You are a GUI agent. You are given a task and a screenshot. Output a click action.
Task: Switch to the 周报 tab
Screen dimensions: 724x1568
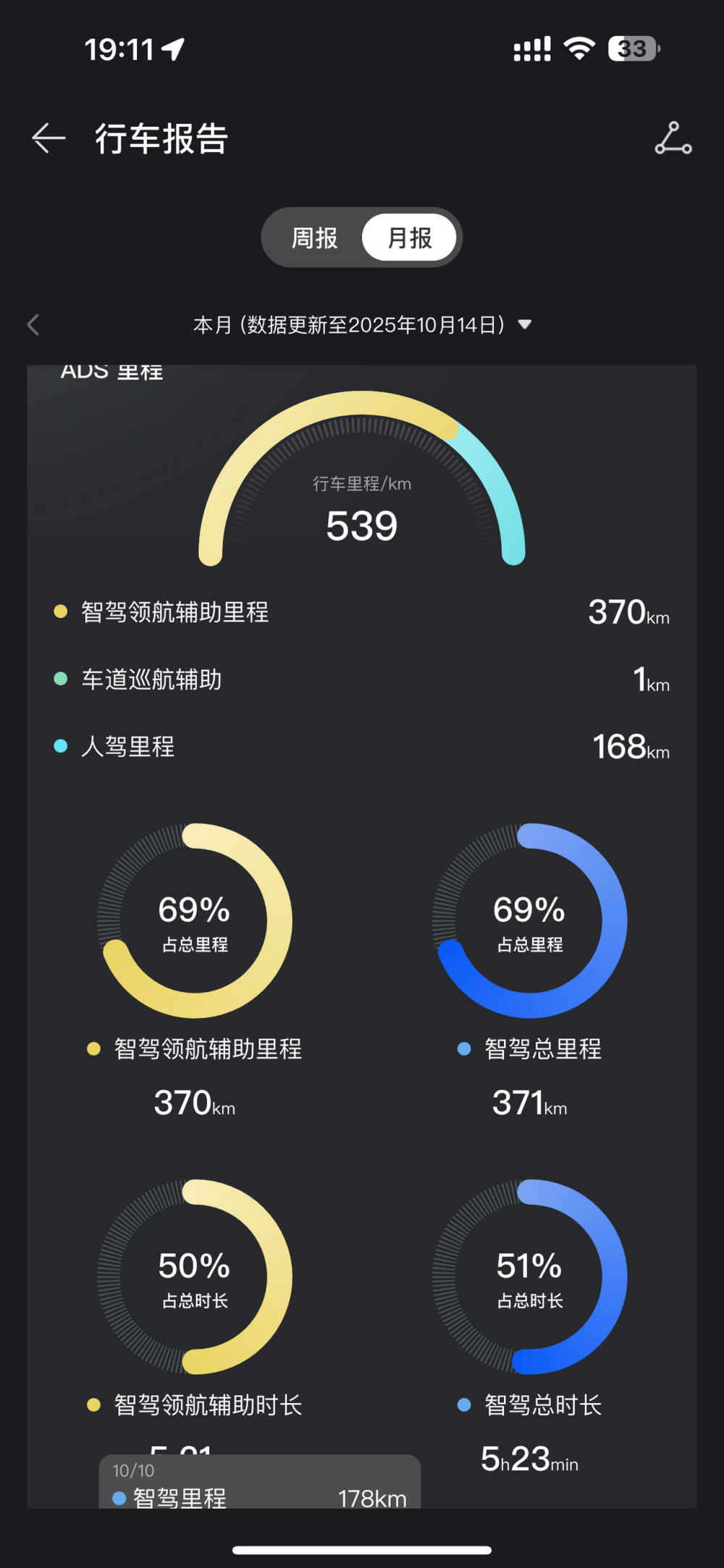pos(314,238)
